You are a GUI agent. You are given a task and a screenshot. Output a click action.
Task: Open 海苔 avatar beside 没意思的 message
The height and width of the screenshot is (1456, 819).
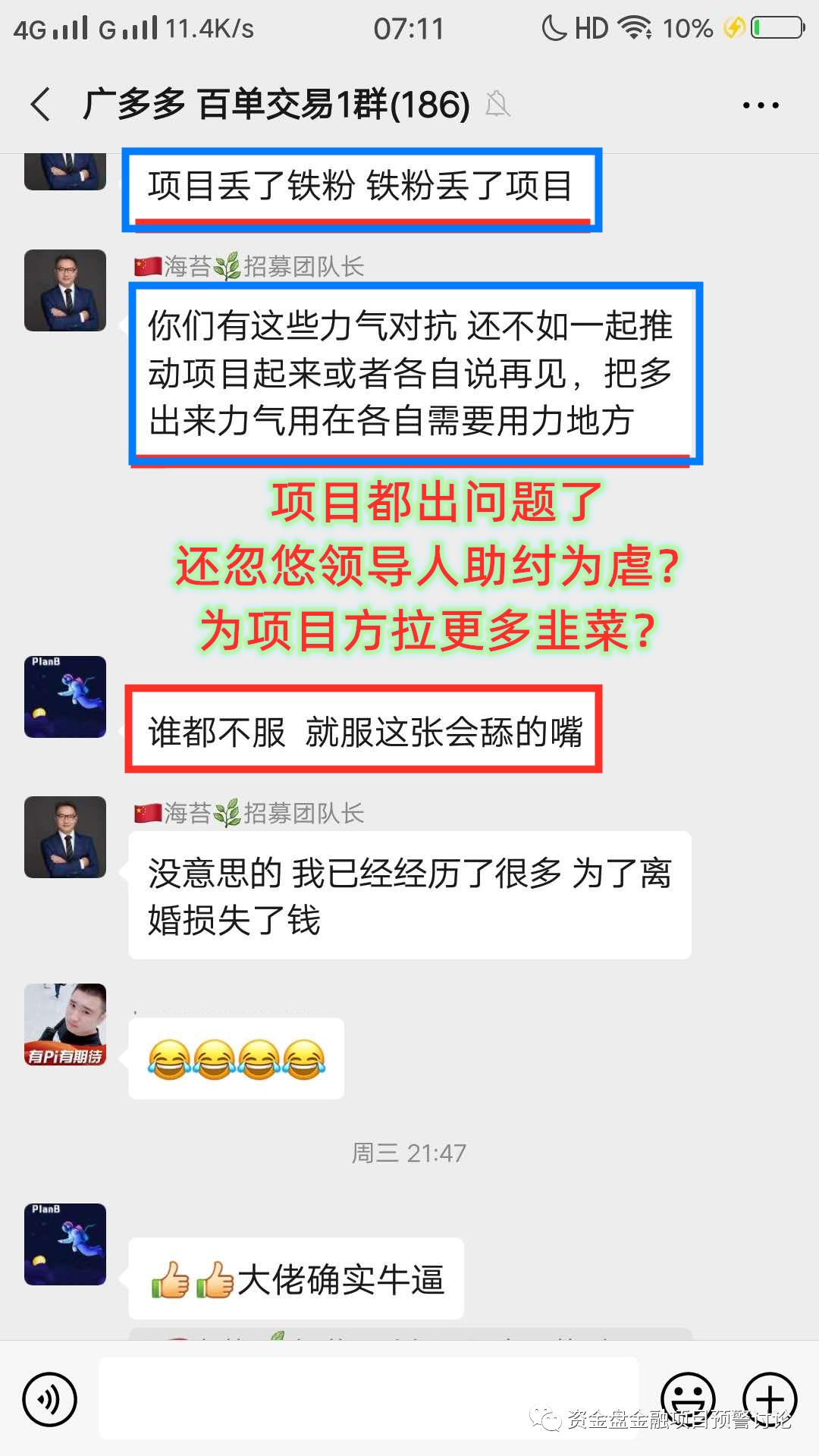(x=65, y=837)
